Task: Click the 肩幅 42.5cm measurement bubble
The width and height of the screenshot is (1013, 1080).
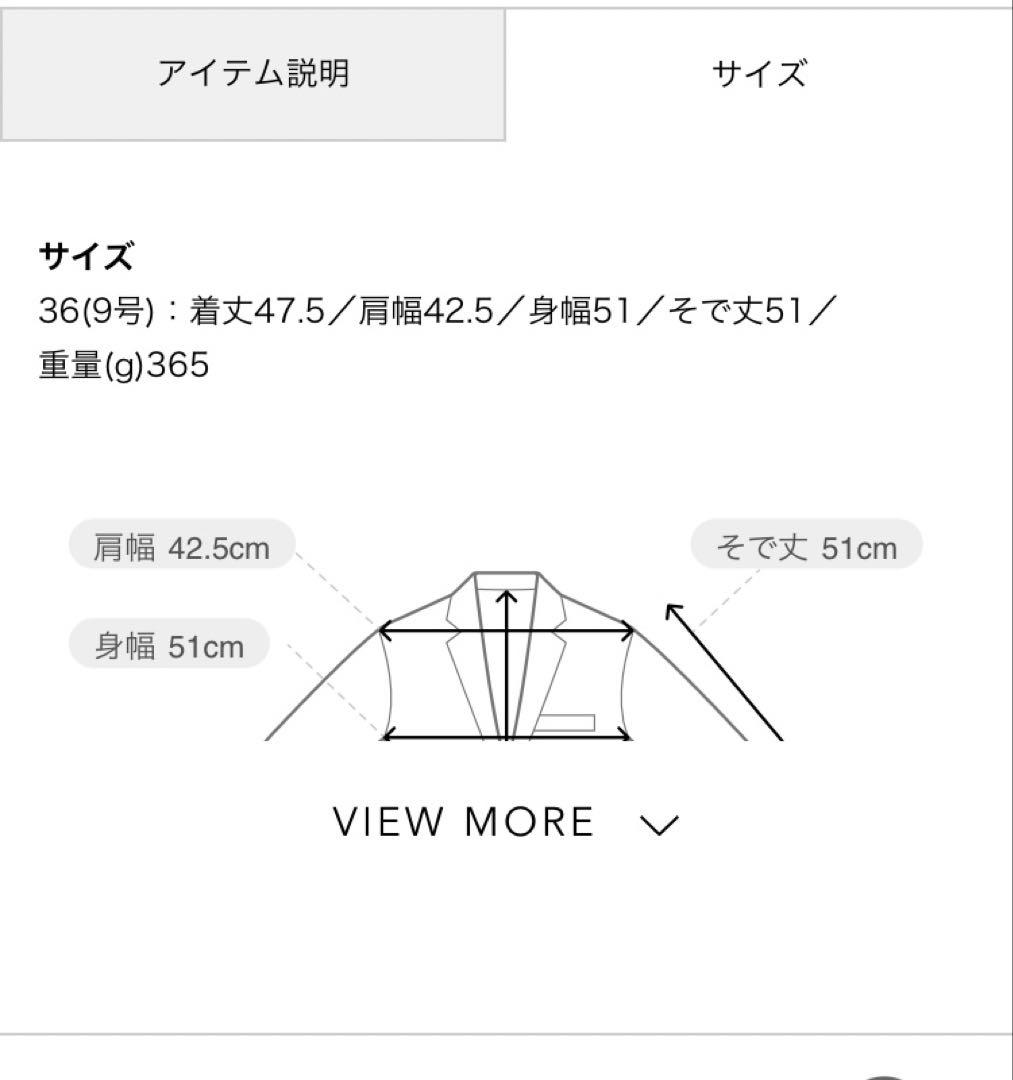Action: (x=182, y=547)
